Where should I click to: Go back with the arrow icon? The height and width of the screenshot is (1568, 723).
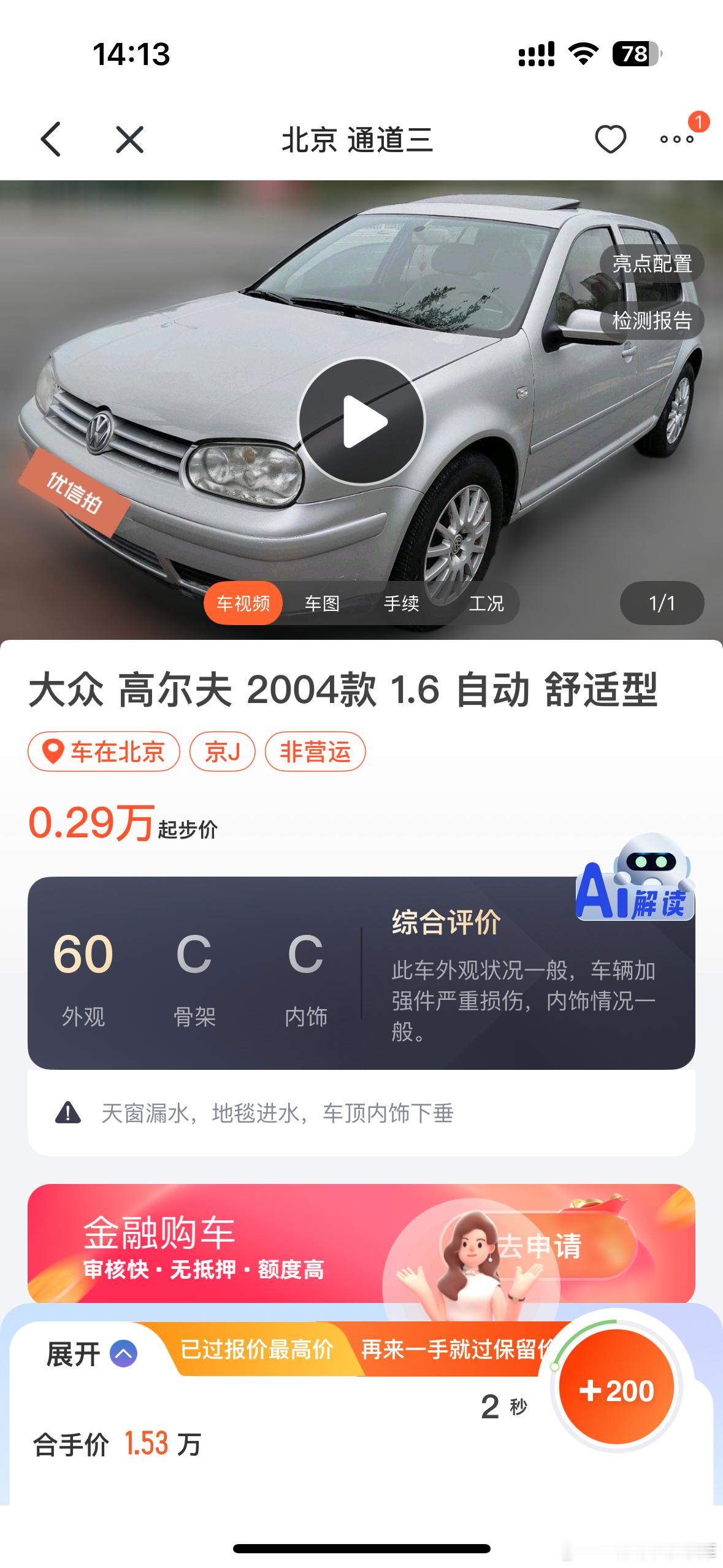pyautogui.click(x=52, y=139)
